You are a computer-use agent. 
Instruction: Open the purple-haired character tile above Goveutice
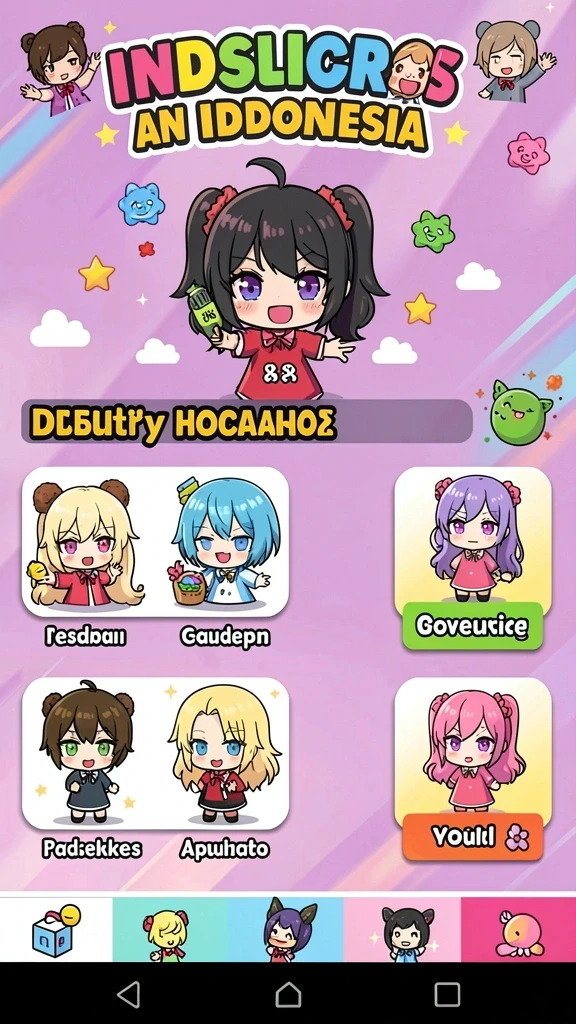(473, 539)
